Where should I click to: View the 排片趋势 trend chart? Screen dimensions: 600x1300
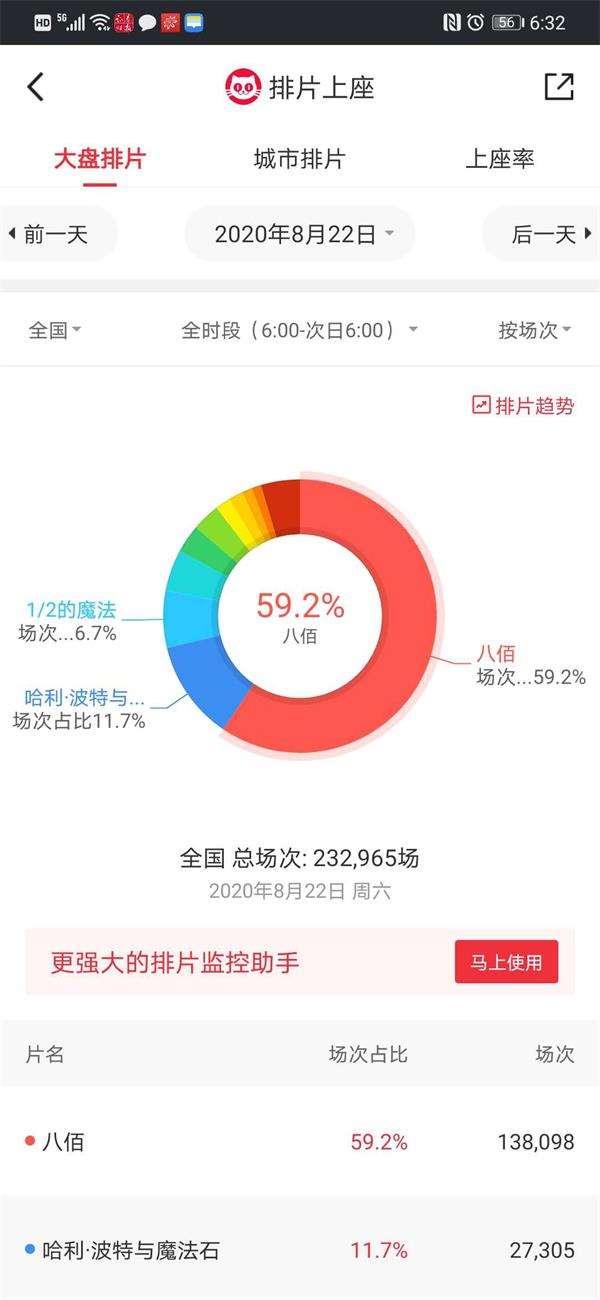(x=523, y=405)
